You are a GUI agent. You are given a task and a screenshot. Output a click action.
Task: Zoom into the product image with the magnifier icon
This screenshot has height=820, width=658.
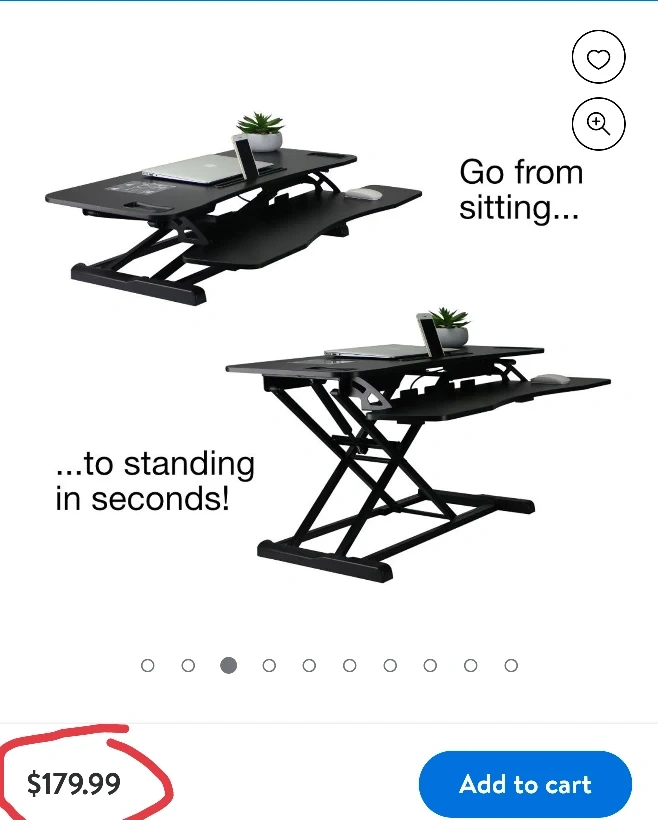coord(598,124)
